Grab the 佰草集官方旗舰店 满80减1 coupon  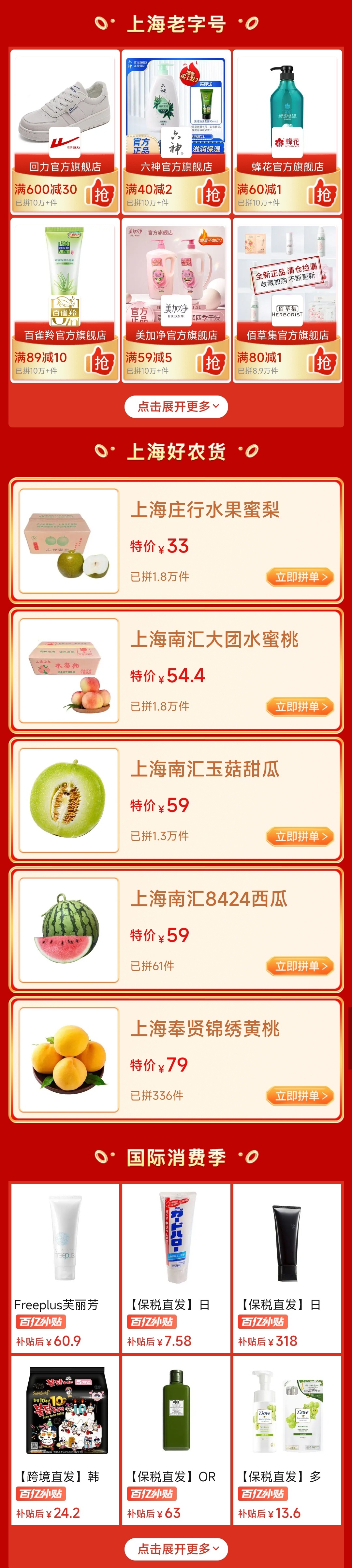323,363
